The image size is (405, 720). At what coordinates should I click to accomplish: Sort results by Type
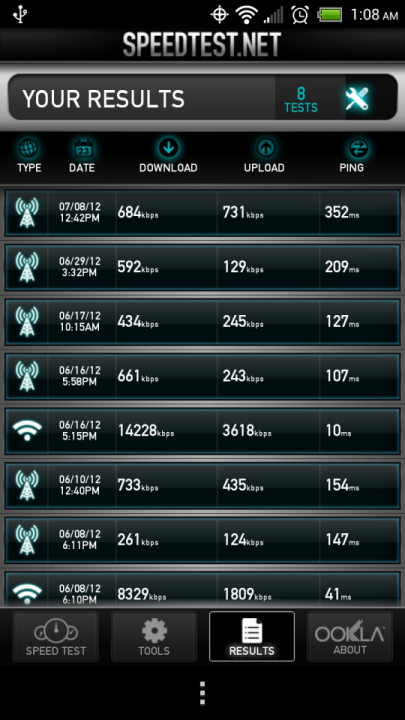coord(29,156)
